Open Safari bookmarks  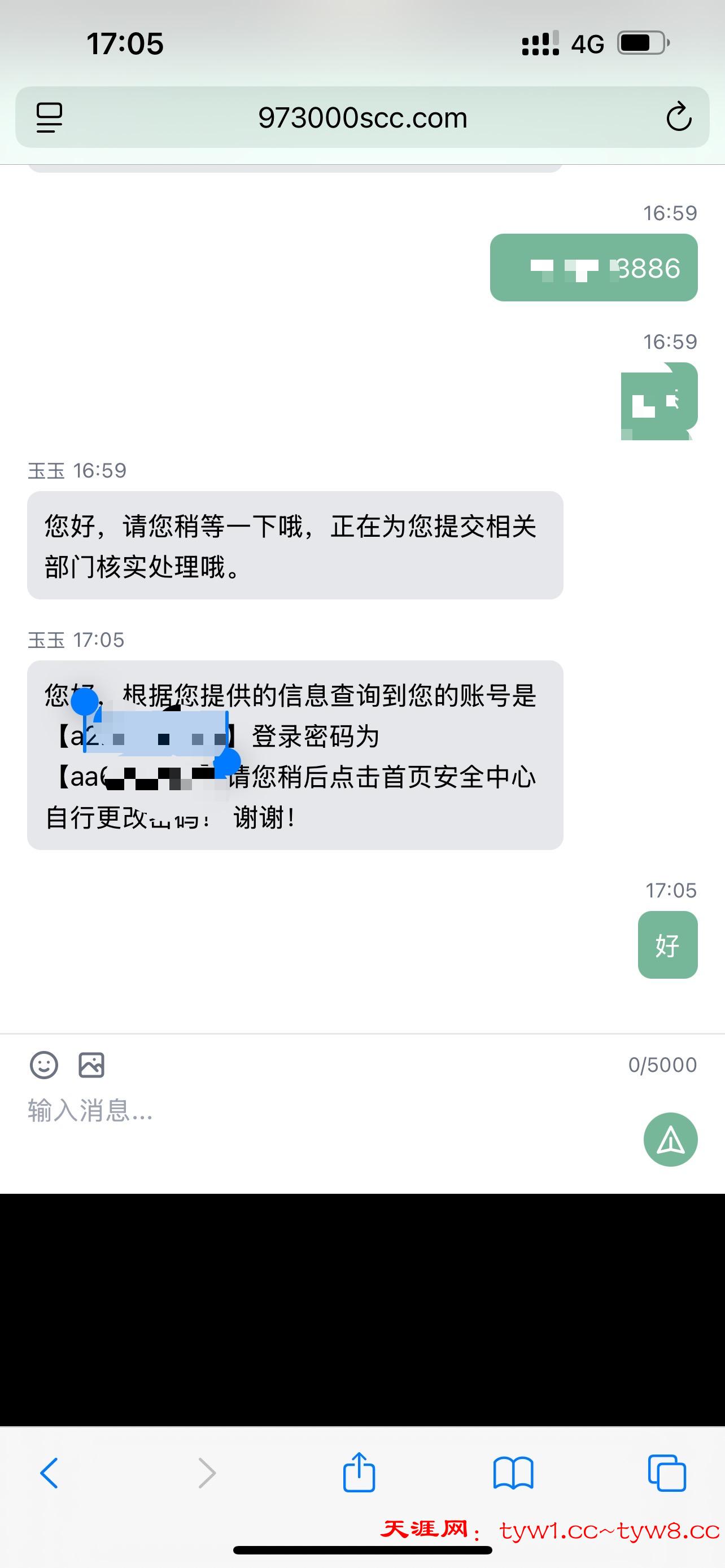pos(513,1473)
